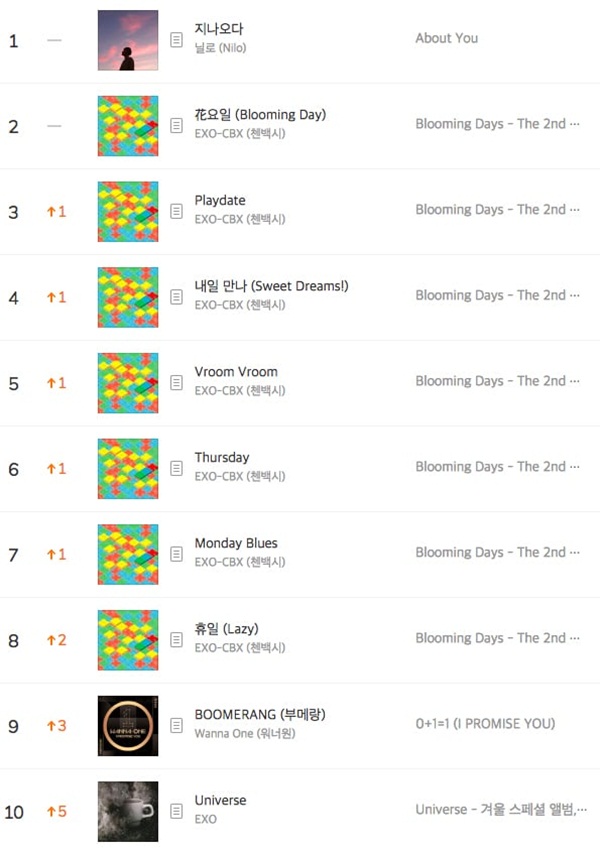The width and height of the screenshot is (600, 851).
Task: Open the About You album link
Action: 446,38
